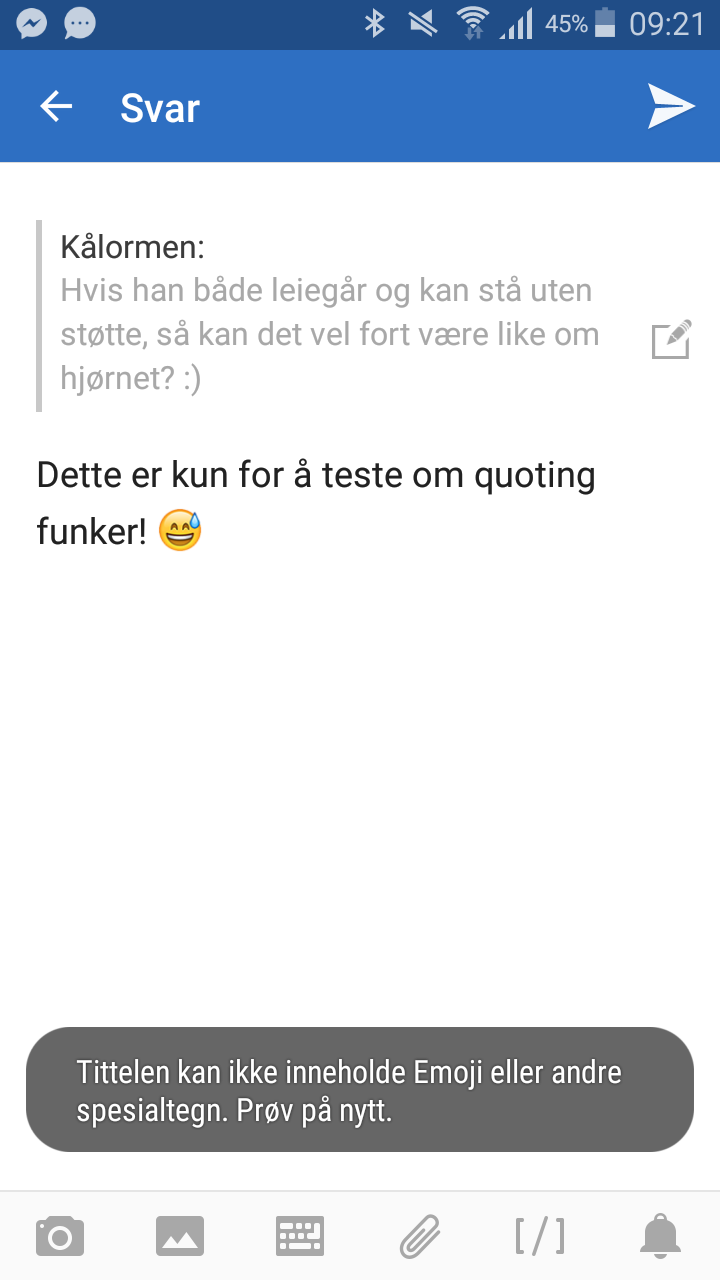Viewport: 720px width, 1280px height.
Task: Dismiss the emoji error toast
Action: (358, 1089)
